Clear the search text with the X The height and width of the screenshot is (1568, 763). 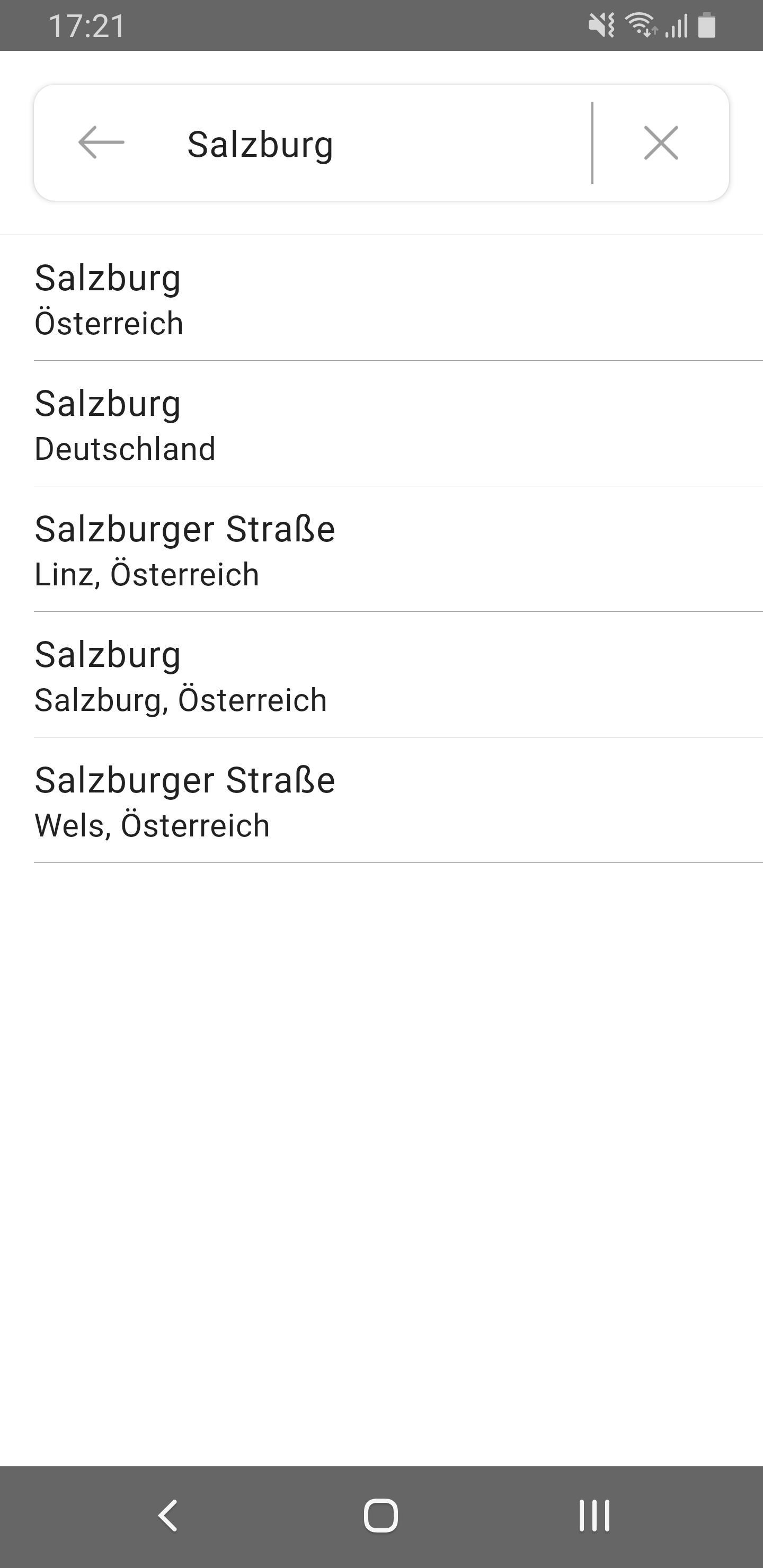(661, 143)
